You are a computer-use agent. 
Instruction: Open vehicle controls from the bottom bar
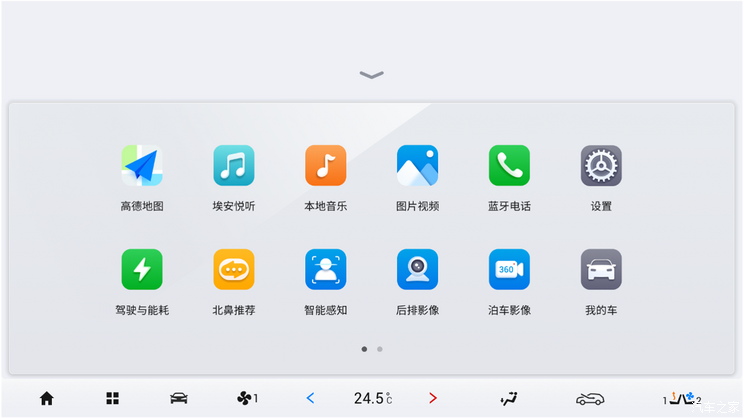pyautogui.click(x=179, y=398)
